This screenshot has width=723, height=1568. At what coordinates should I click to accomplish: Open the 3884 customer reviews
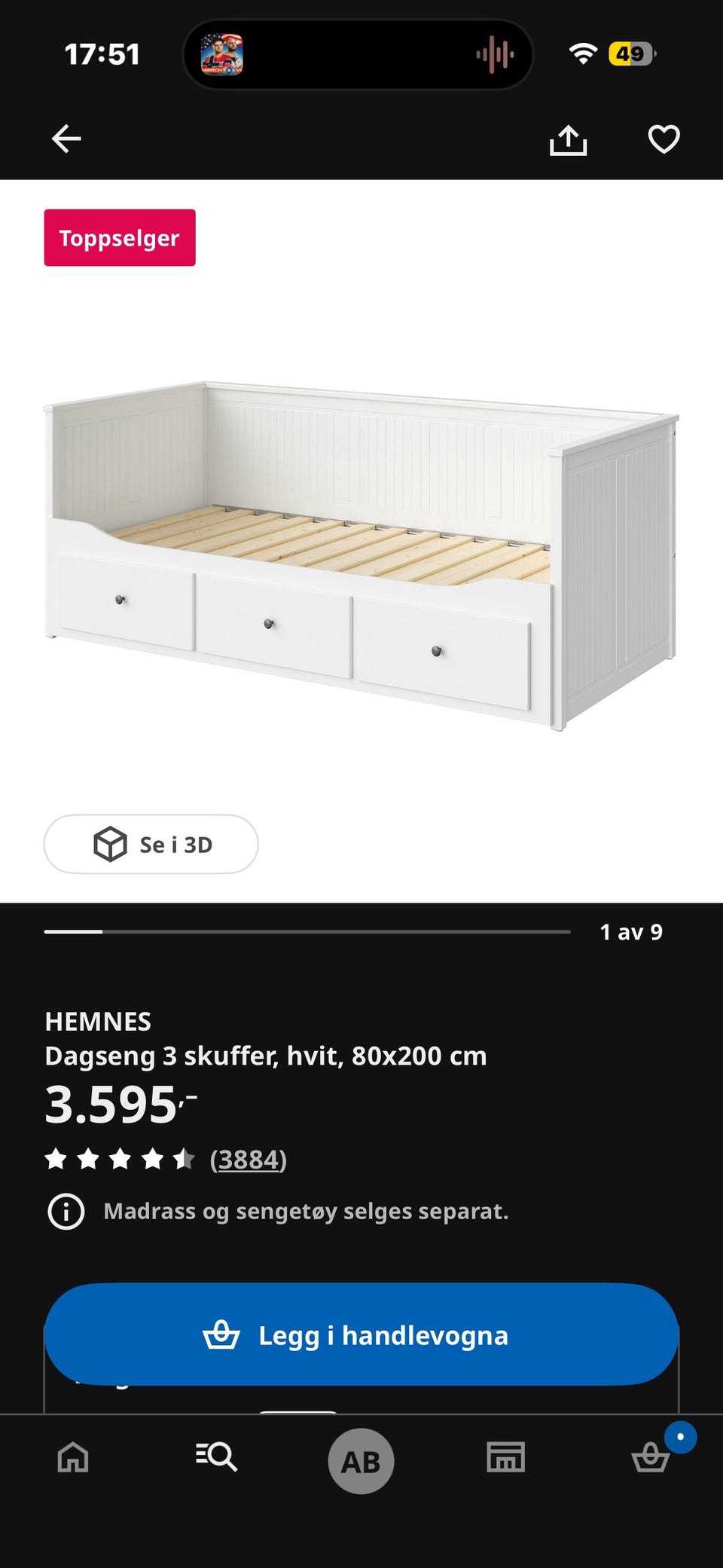249,1159
